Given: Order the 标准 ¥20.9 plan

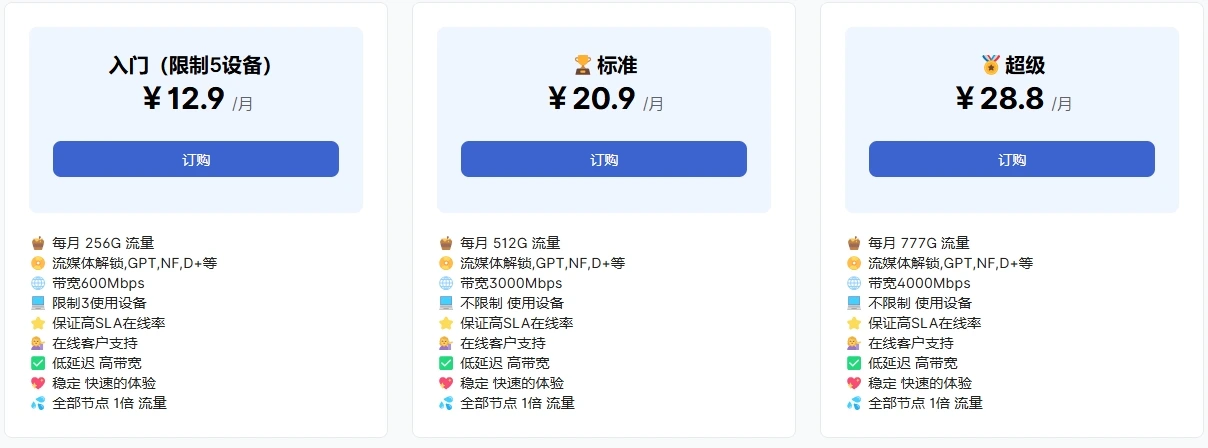Looking at the screenshot, I should [x=603, y=159].
